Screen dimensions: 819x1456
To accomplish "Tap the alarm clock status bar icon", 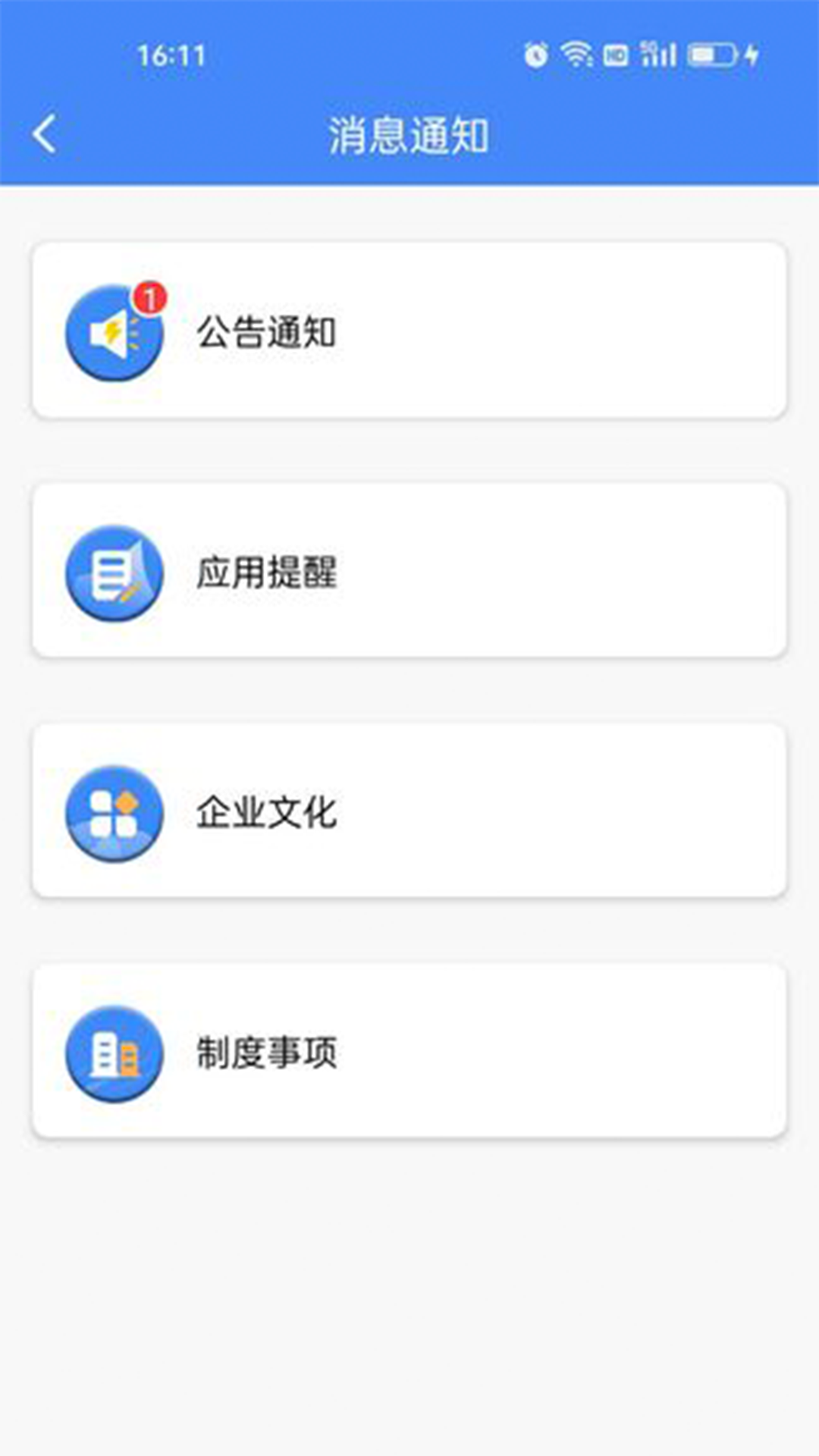I will [536, 53].
